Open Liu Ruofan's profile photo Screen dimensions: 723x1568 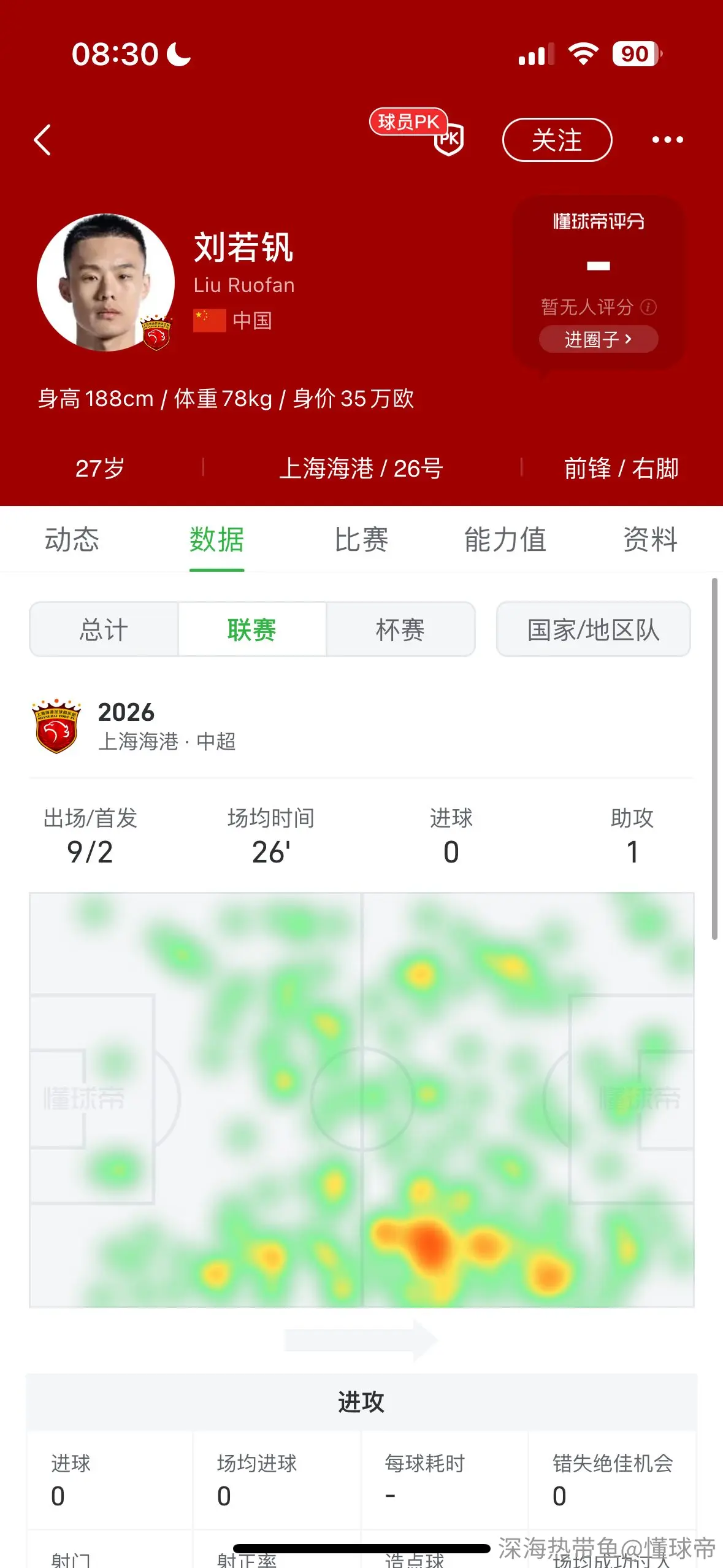point(105,282)
